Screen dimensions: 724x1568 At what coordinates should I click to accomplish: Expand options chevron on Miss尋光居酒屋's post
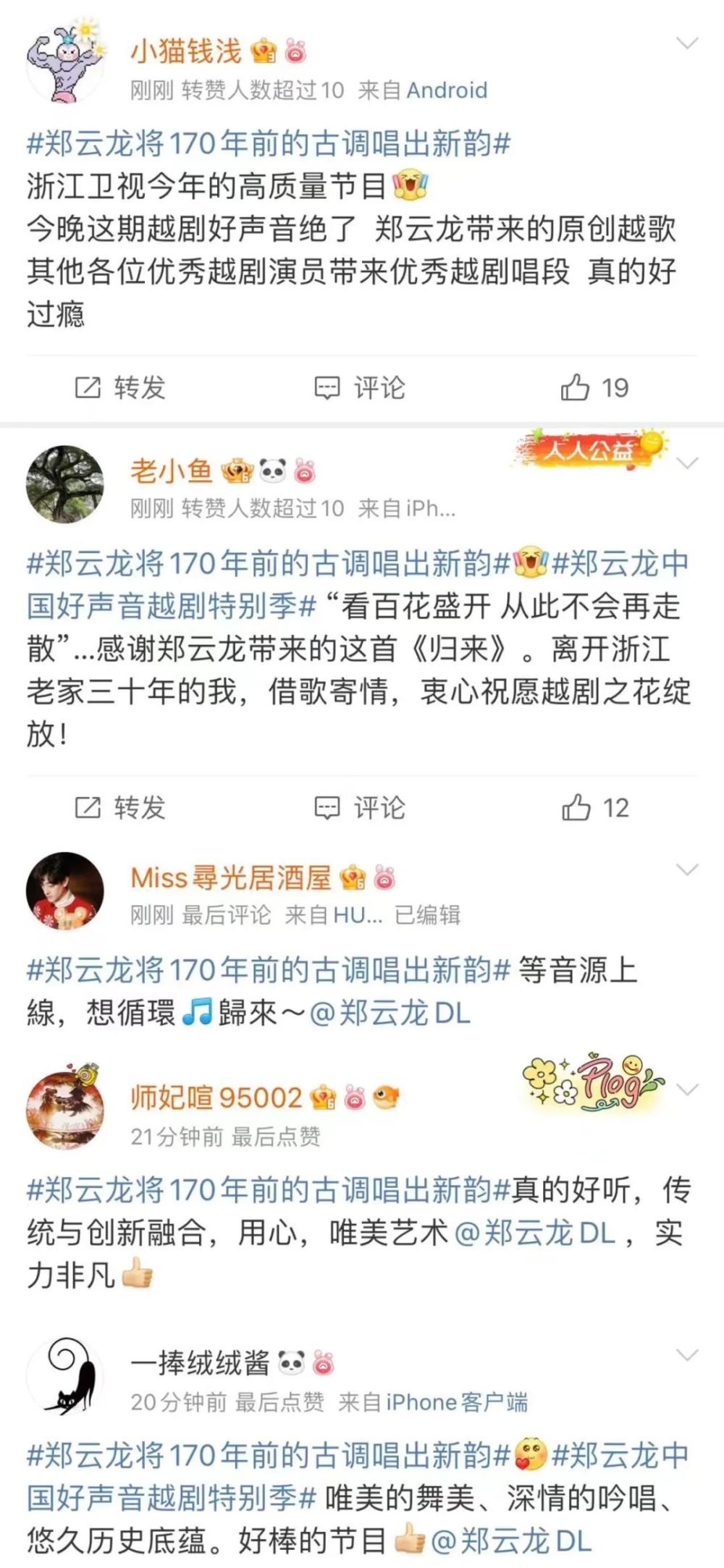[686, 869]
